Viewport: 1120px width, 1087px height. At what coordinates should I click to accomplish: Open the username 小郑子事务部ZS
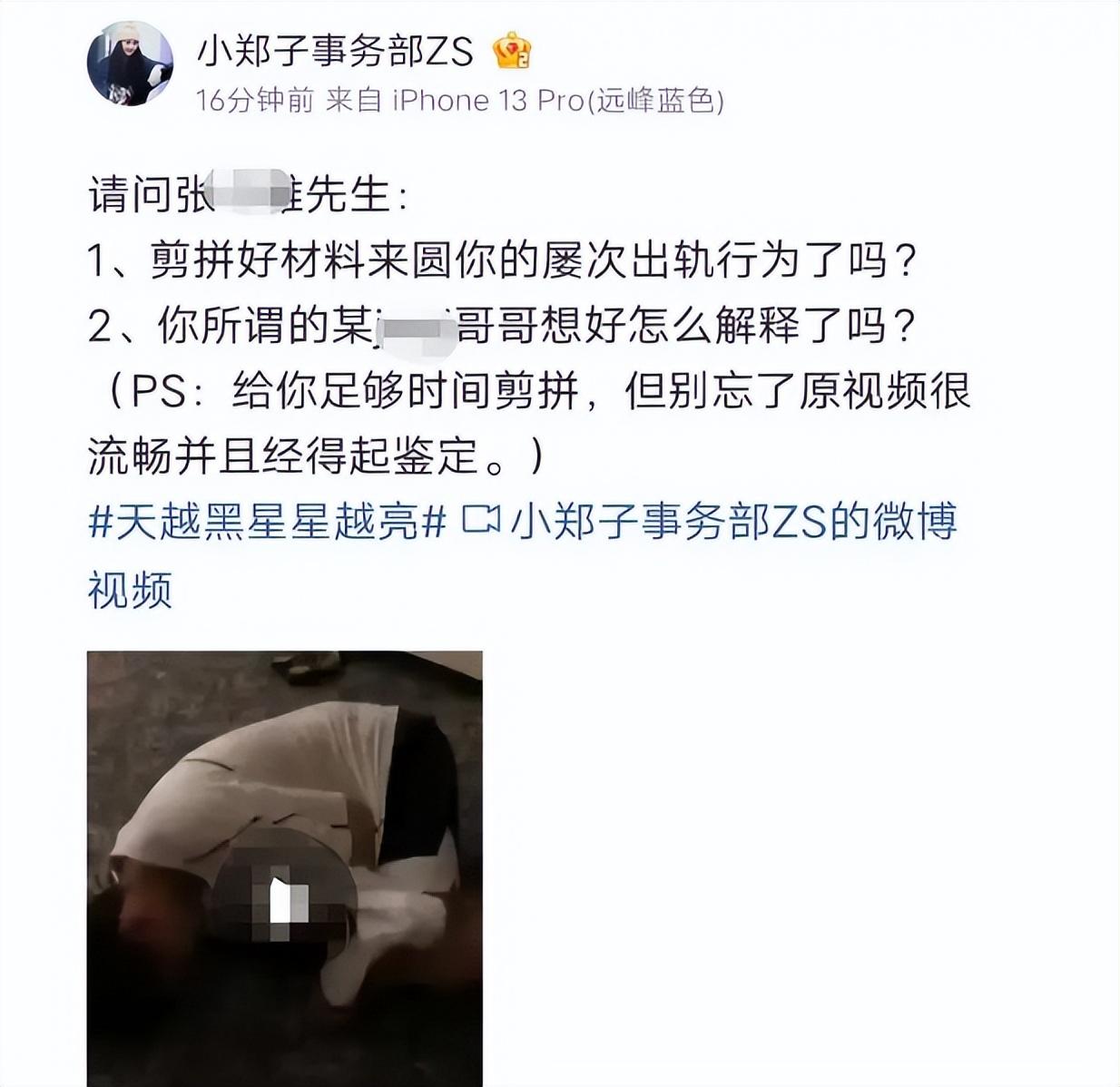[335, 52]
